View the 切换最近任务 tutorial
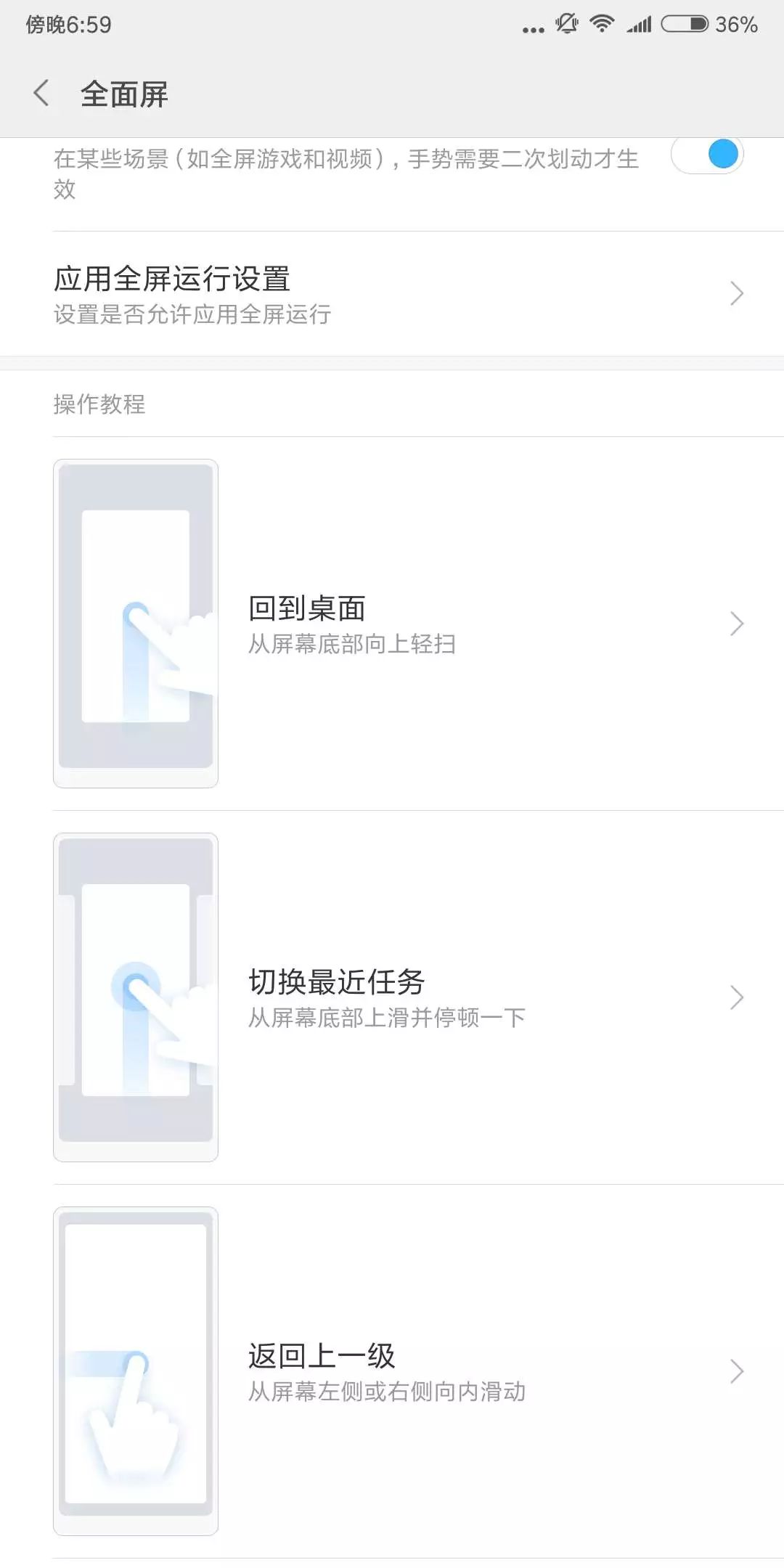This screenshot has height=1568, width=784. click(x=392, y=997)
